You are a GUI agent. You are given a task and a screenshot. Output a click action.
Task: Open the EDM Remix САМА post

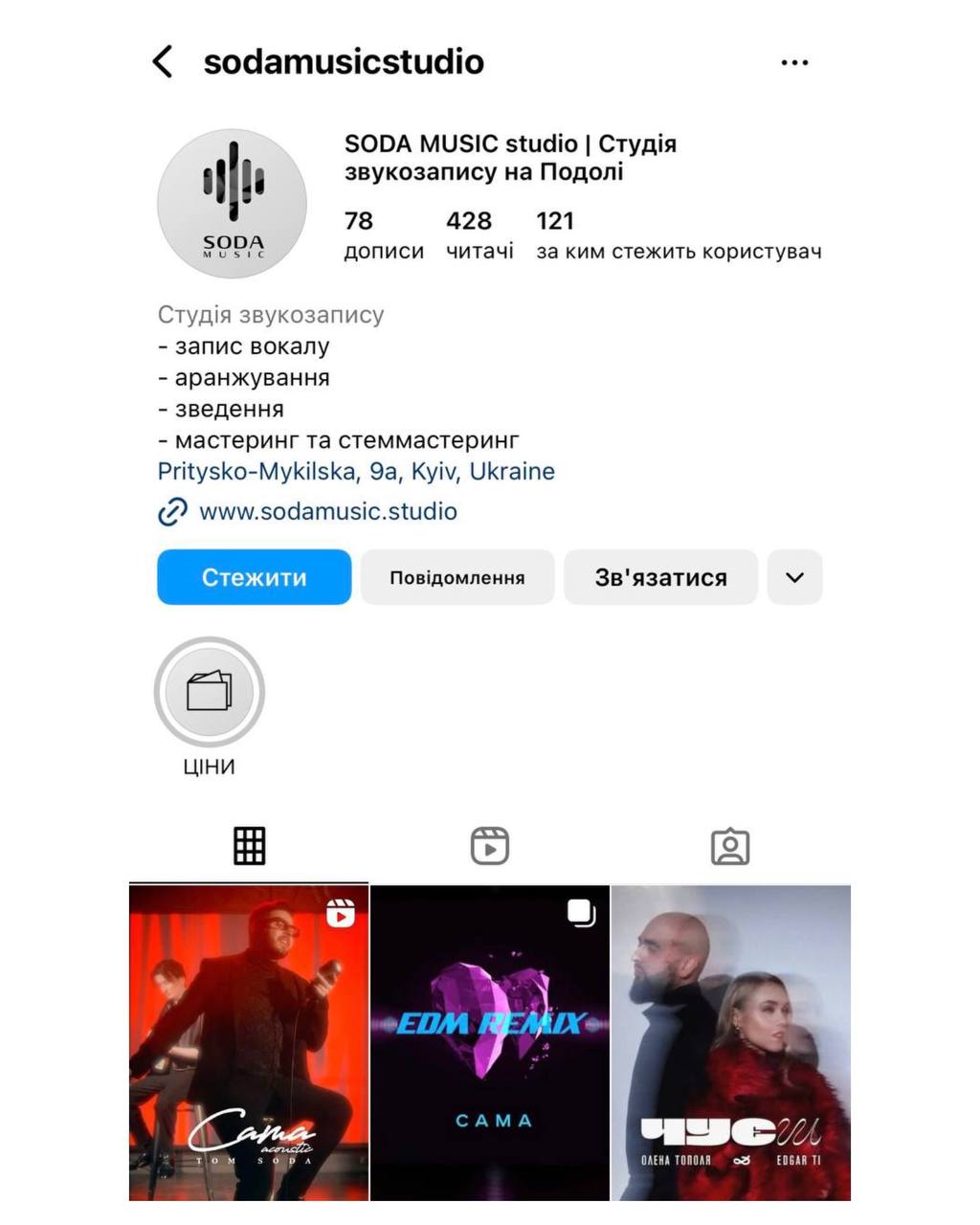[490, 1042]
